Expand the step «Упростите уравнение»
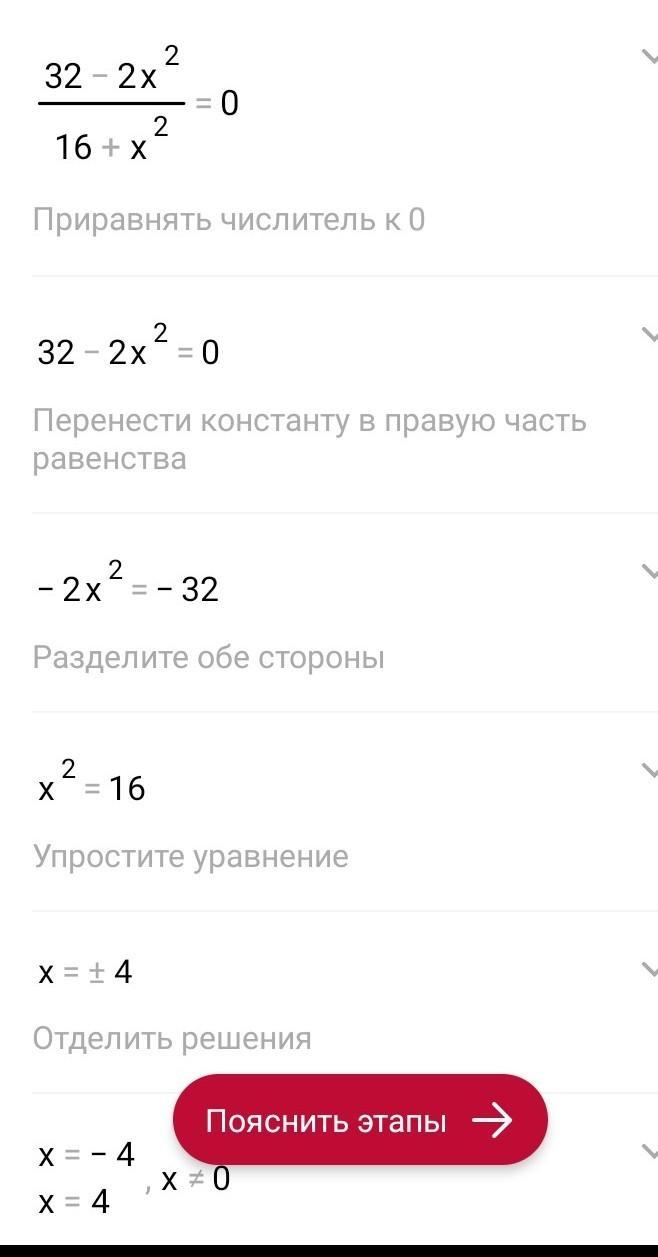658x1257 pixels. pos(648,770)
